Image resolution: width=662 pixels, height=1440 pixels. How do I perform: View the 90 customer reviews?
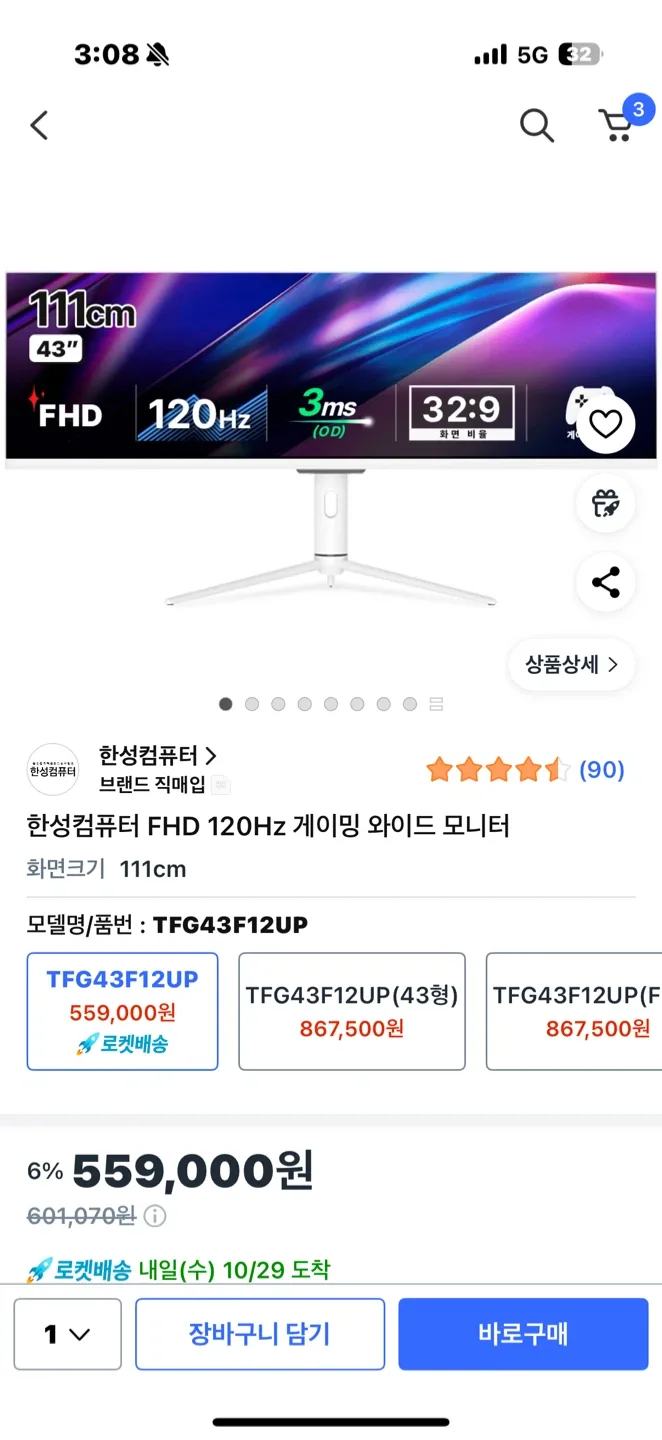[x=601, y=770]
